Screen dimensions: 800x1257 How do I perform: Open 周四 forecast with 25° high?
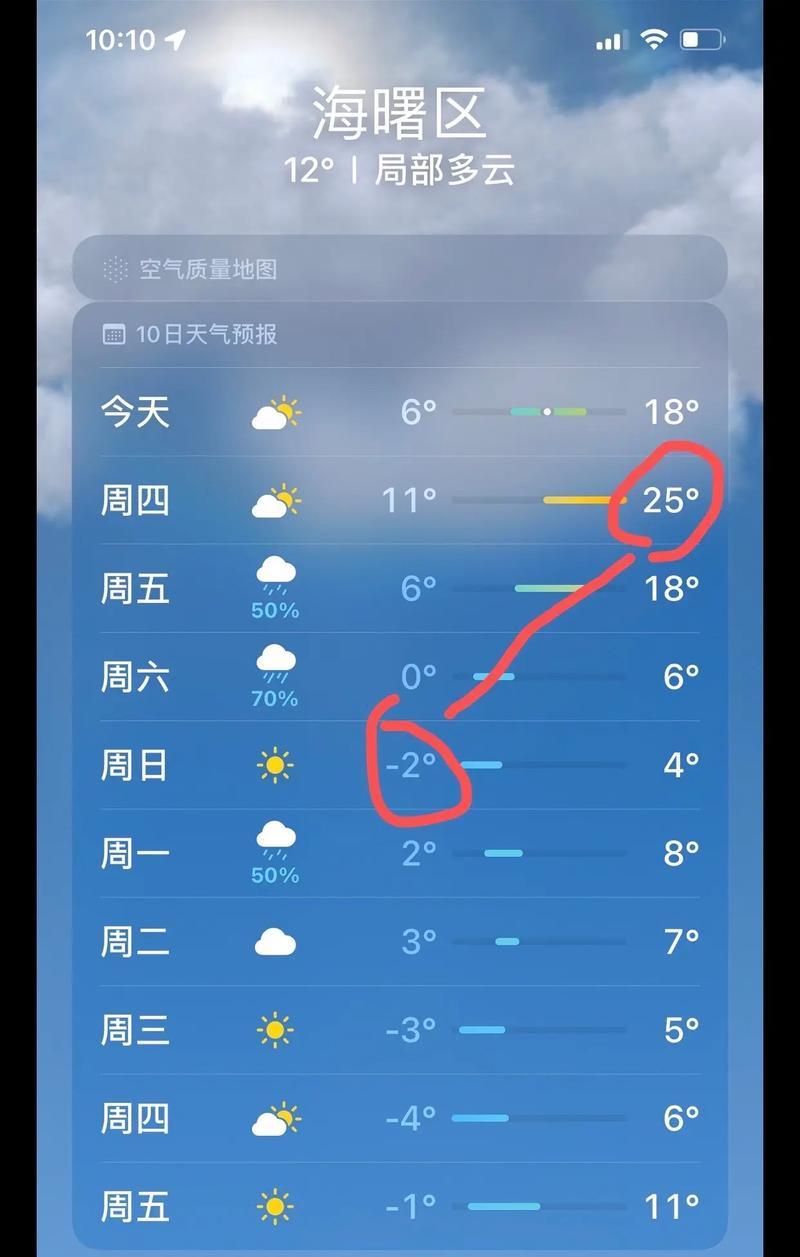coord(400,500)
